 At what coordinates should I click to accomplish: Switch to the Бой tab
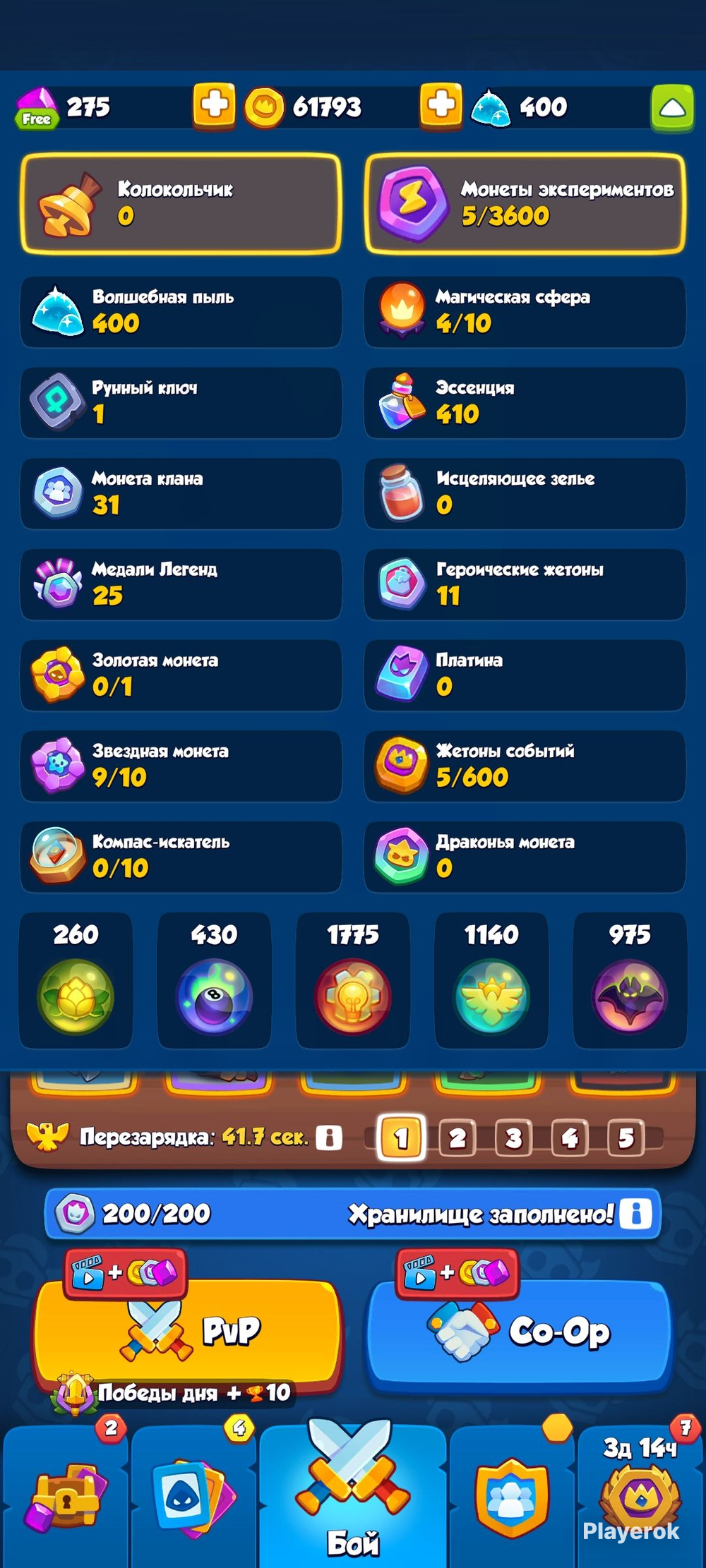[352, 1496]
